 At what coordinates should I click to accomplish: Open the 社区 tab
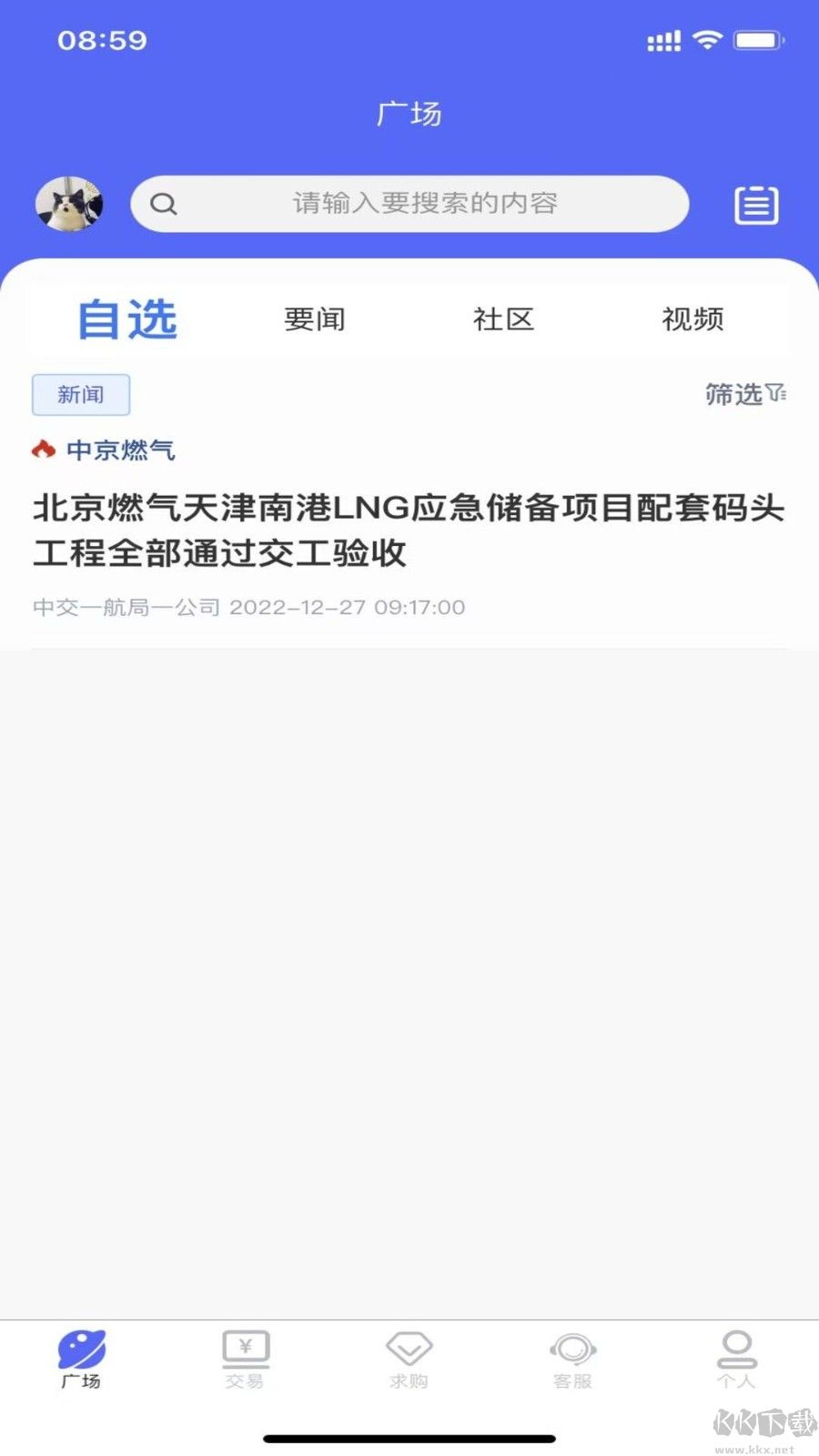[x=502, y=318]
